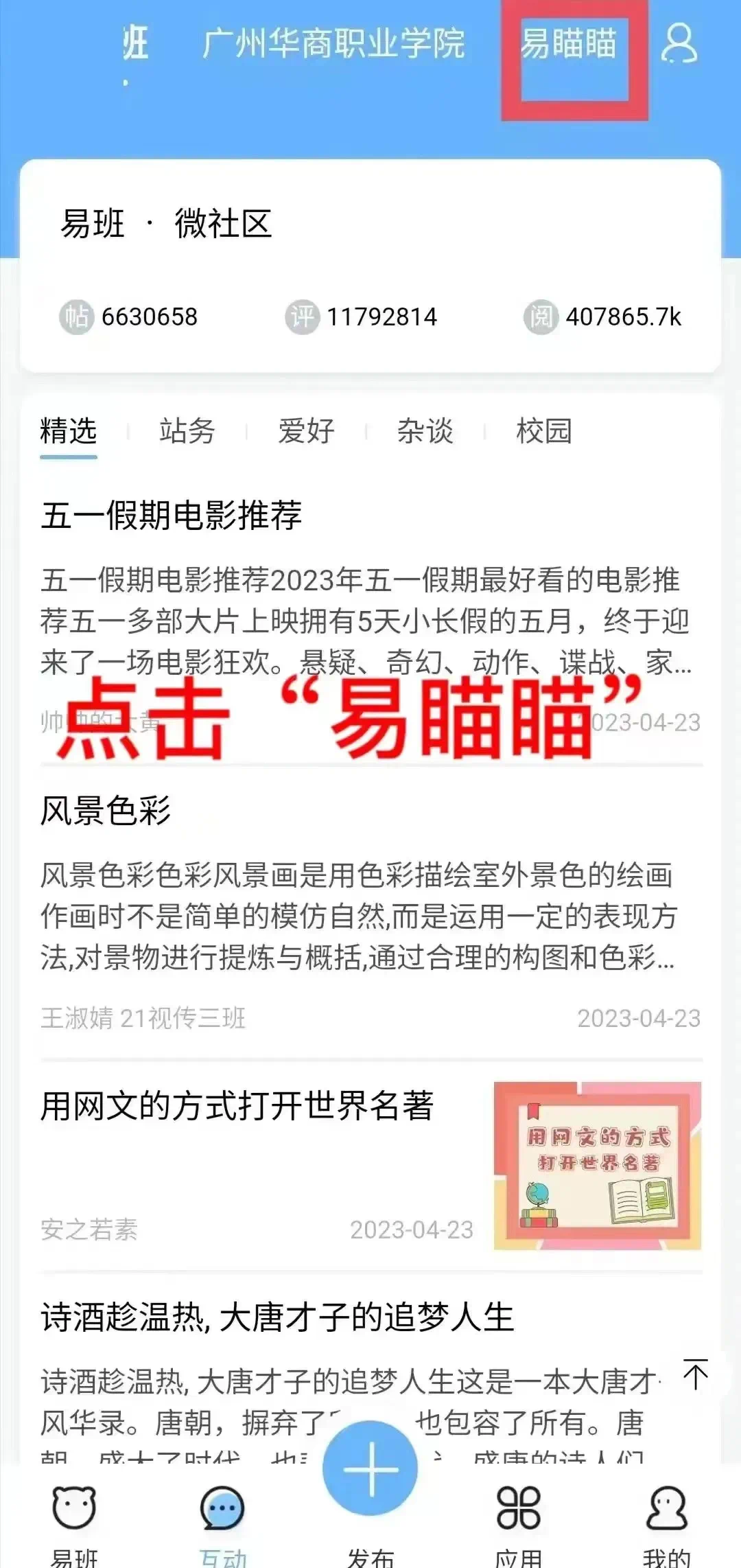Open the 易喵喵 entry in the header
The width and height of the screenshot is (741, 1568).
coord(568,44)
